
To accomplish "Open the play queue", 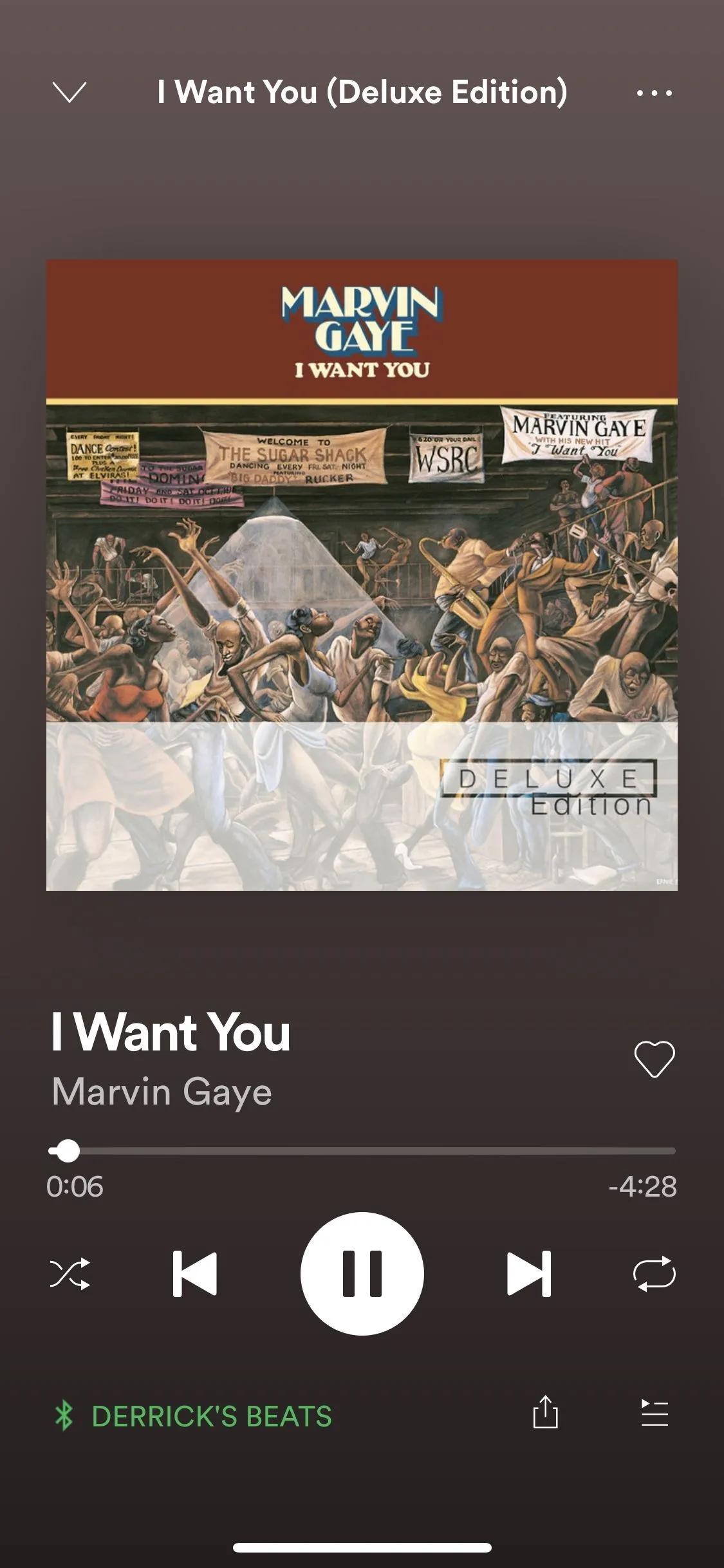I will (x=654, y=1414).
